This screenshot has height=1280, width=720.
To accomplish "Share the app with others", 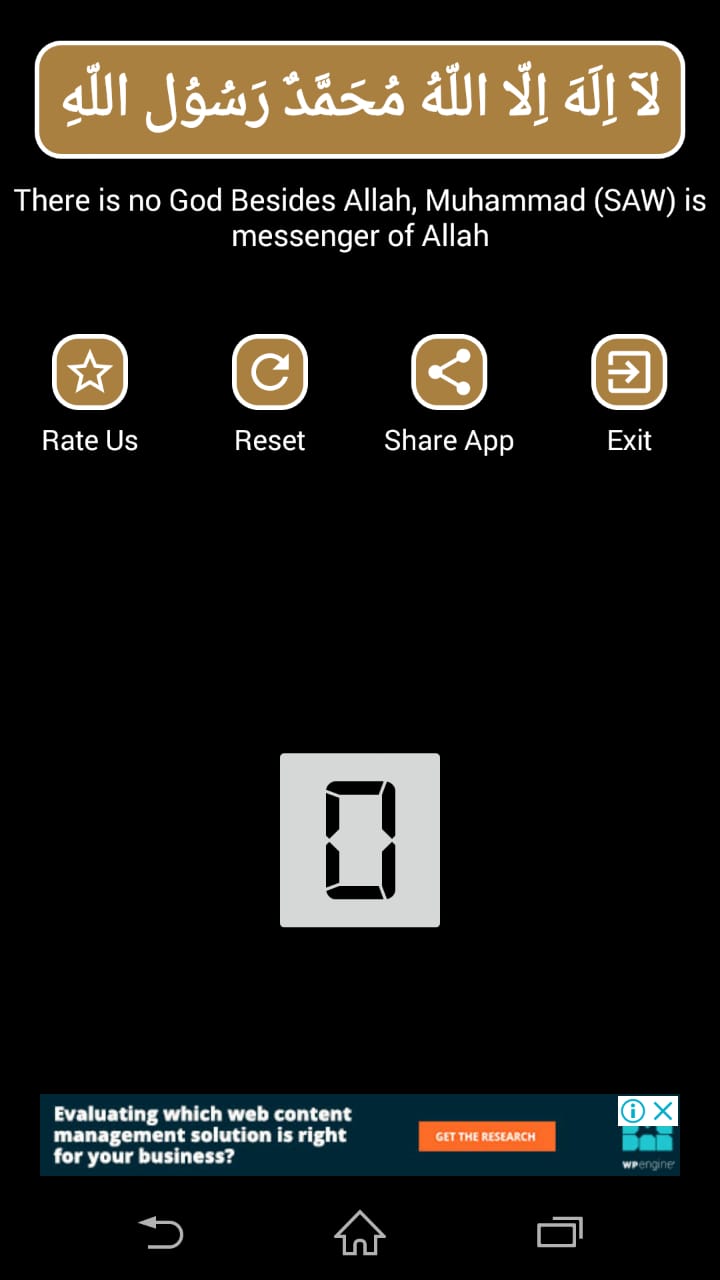I will [x=449, y=372].
